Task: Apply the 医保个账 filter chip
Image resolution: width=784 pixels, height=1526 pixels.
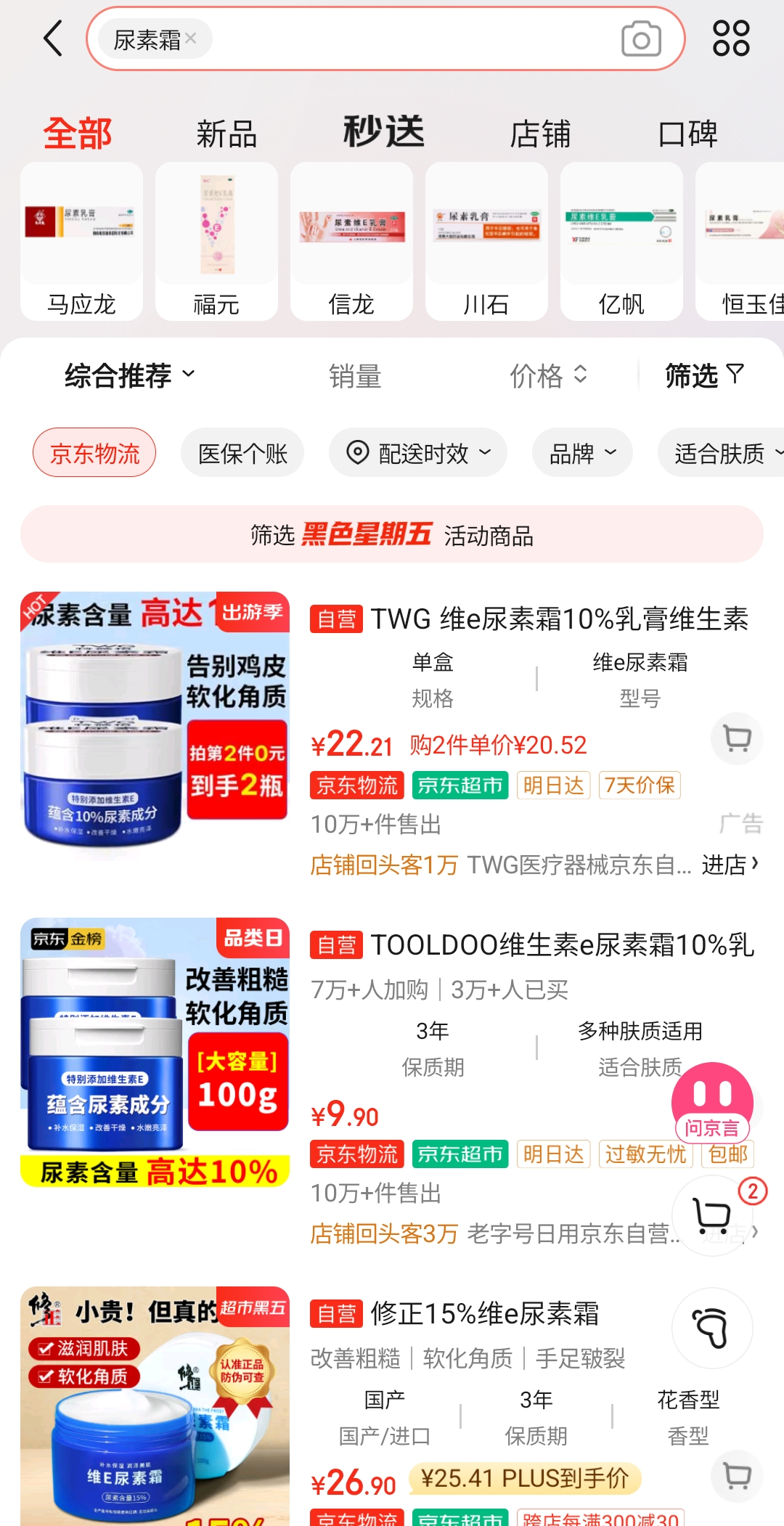Action: click(x=242, y=453)
